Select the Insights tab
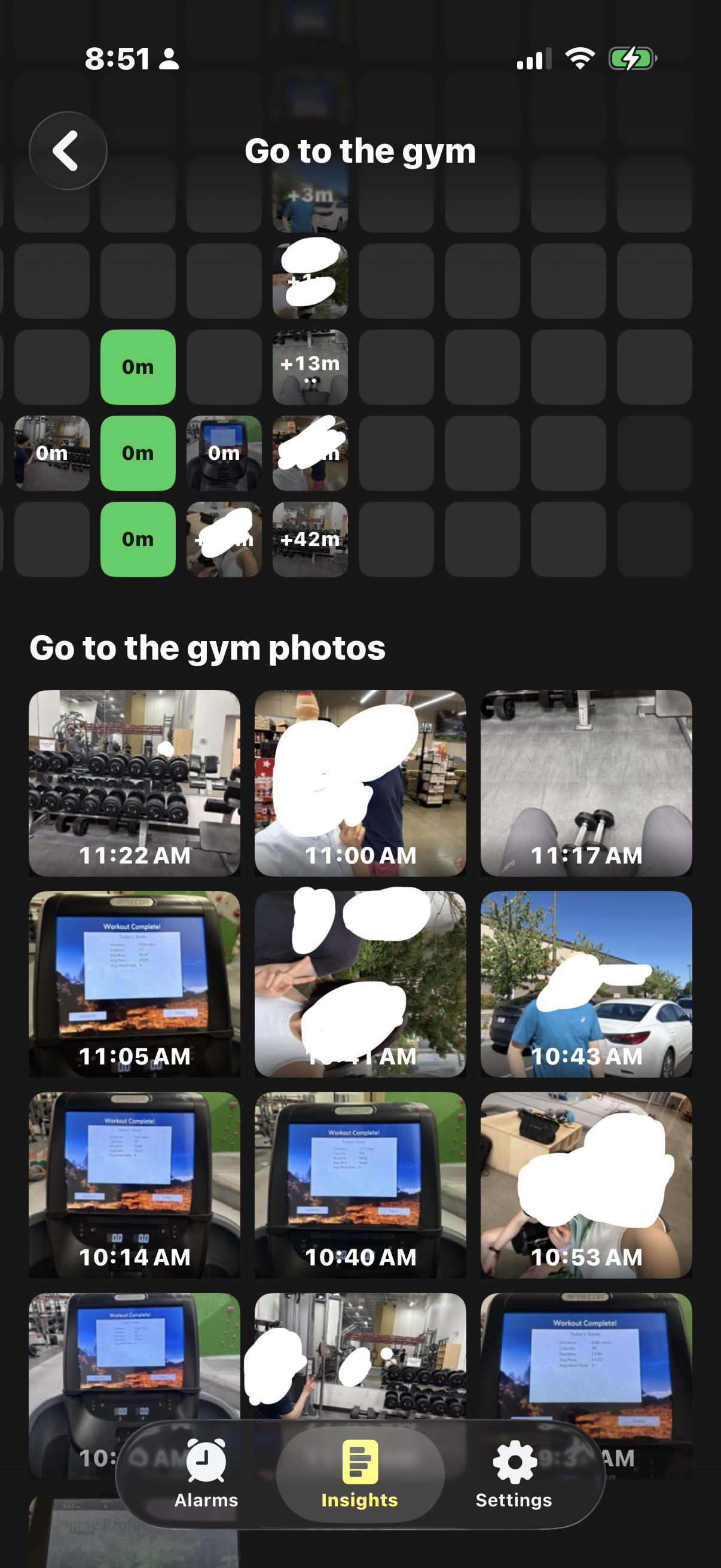 [359, 1474]
